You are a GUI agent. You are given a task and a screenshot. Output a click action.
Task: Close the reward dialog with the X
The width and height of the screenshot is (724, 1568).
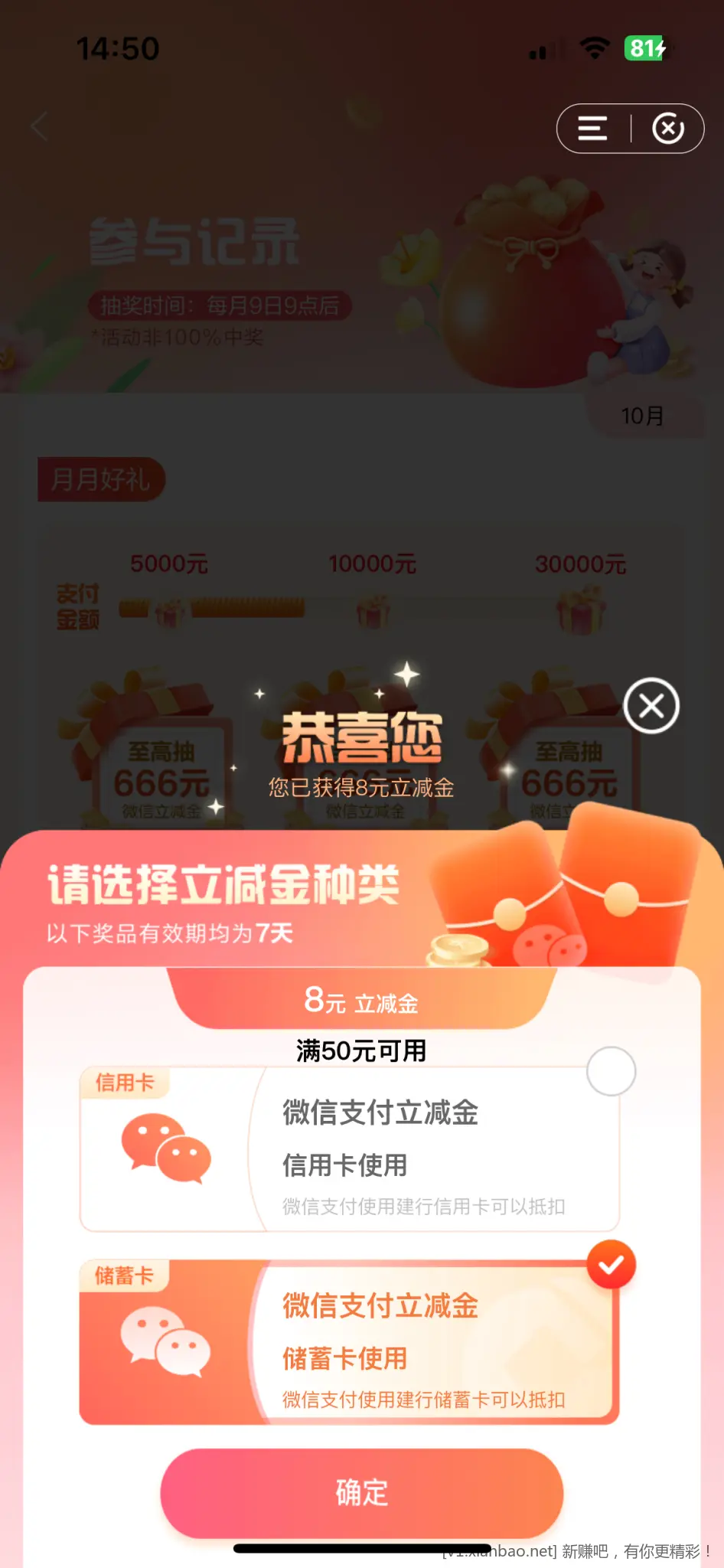651,705
